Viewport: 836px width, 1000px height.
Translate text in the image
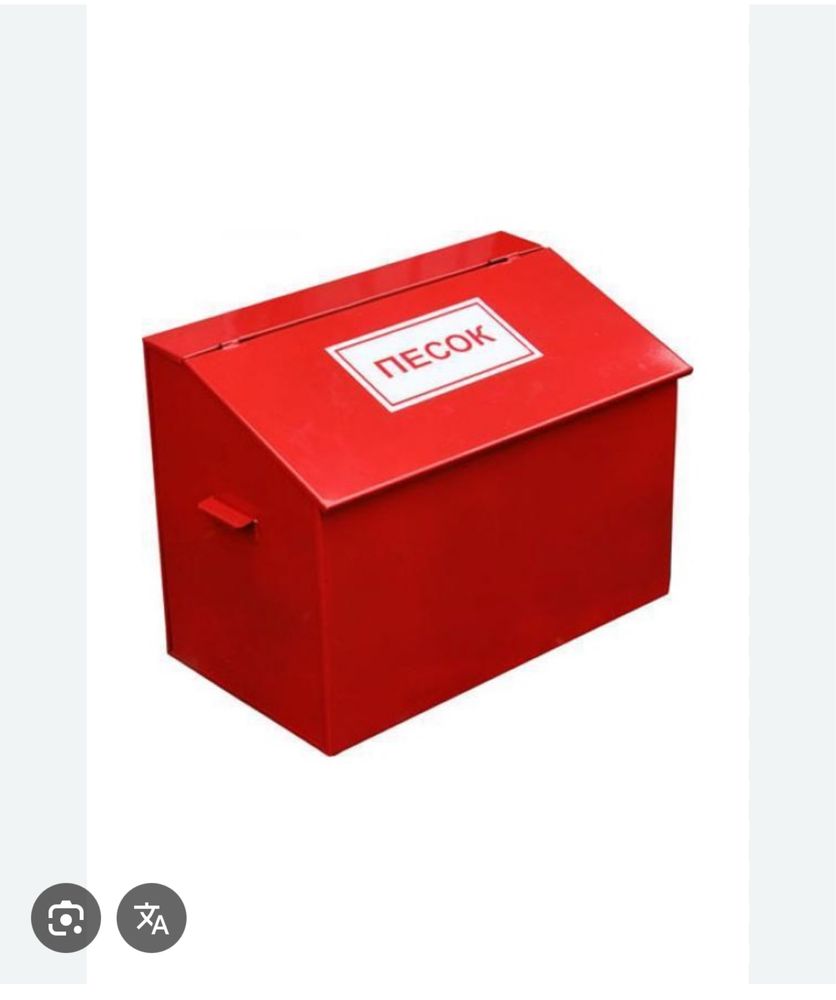point(152,917)
